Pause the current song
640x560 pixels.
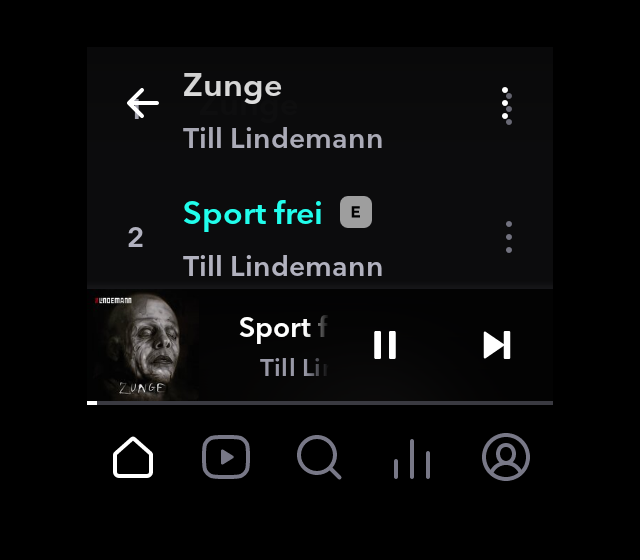pyautogui.click(x=385, y=345)
